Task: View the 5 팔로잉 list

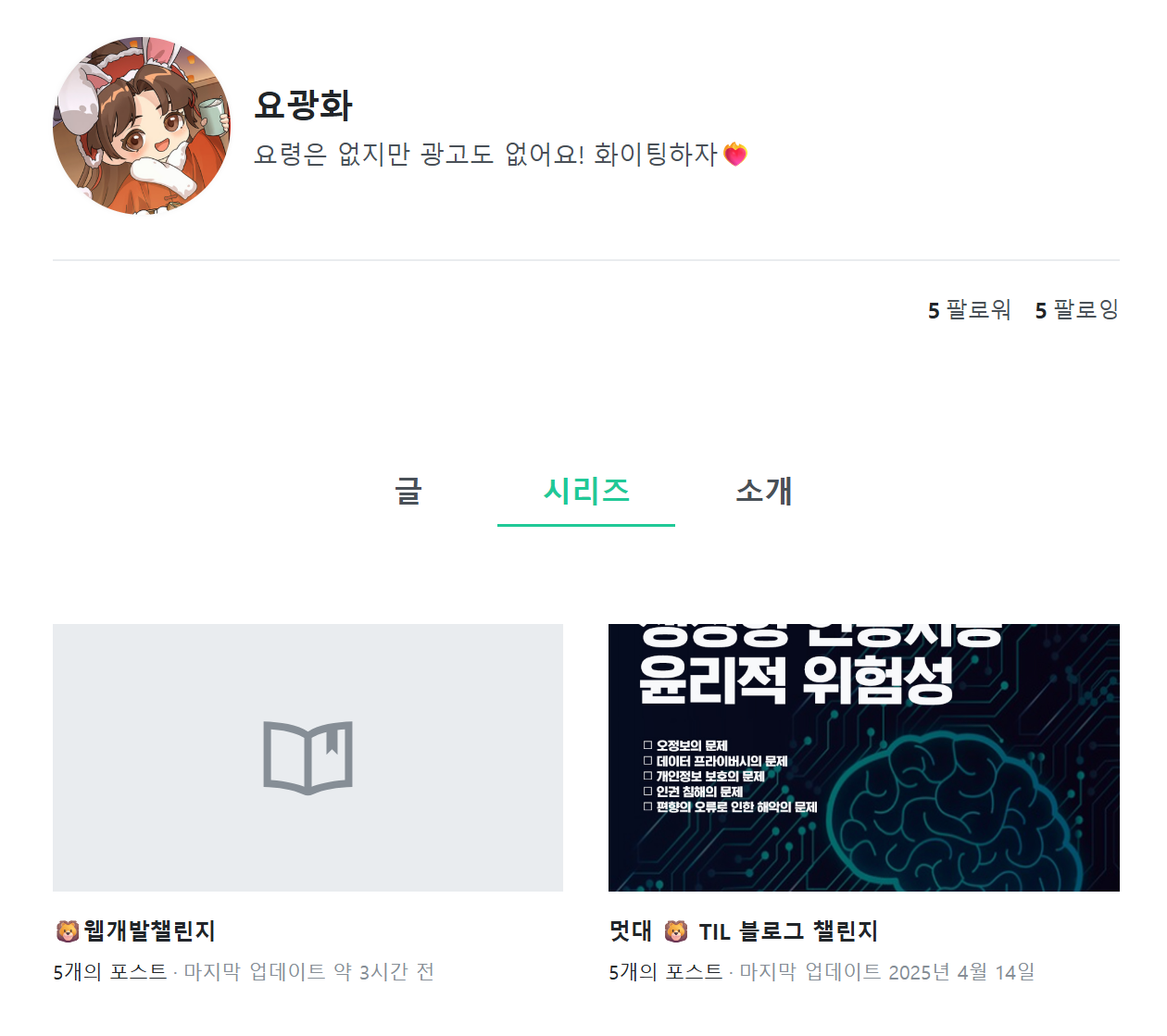Action: click(x=1076, y=310)
